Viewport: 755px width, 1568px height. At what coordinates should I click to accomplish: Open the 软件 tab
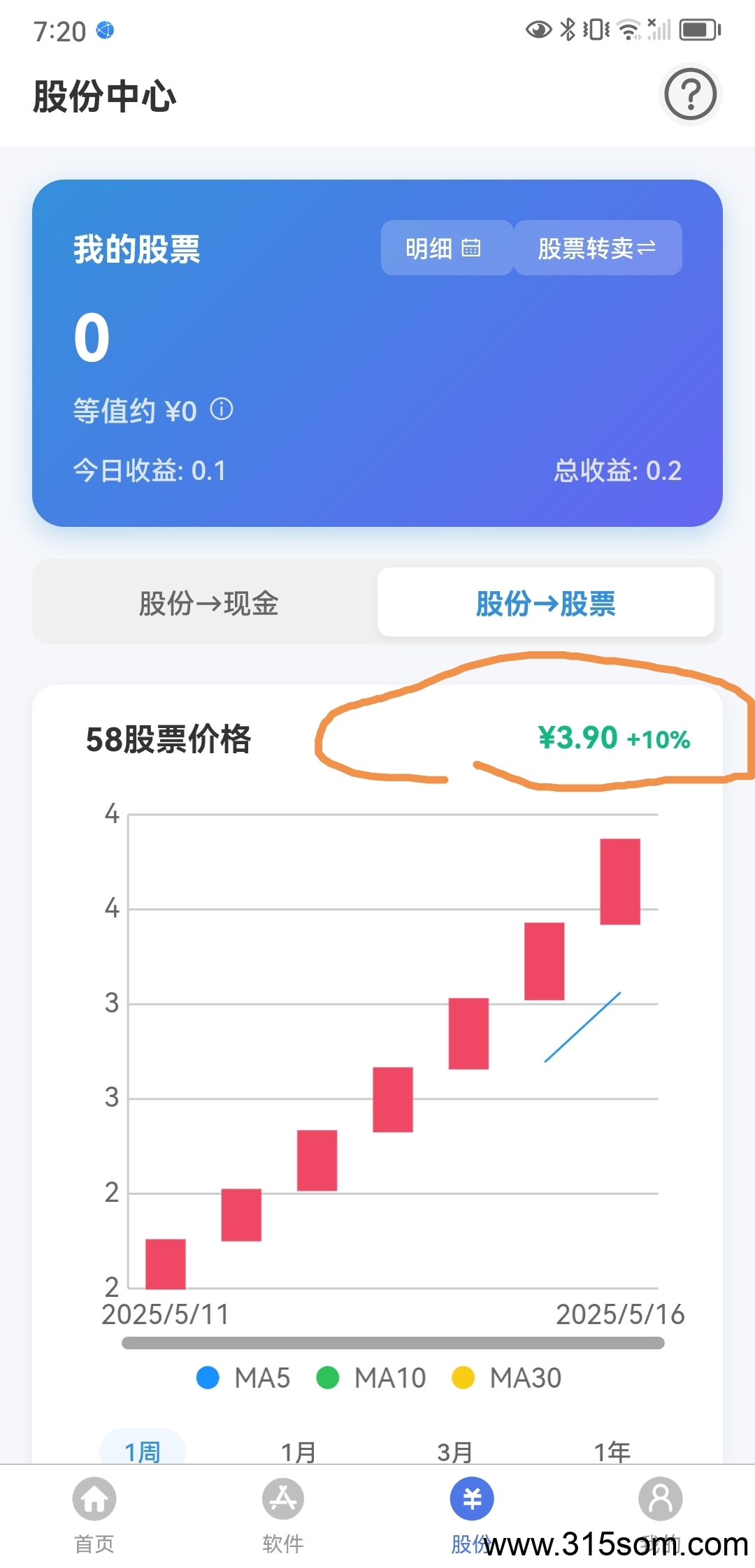[x=283, y=1515]
